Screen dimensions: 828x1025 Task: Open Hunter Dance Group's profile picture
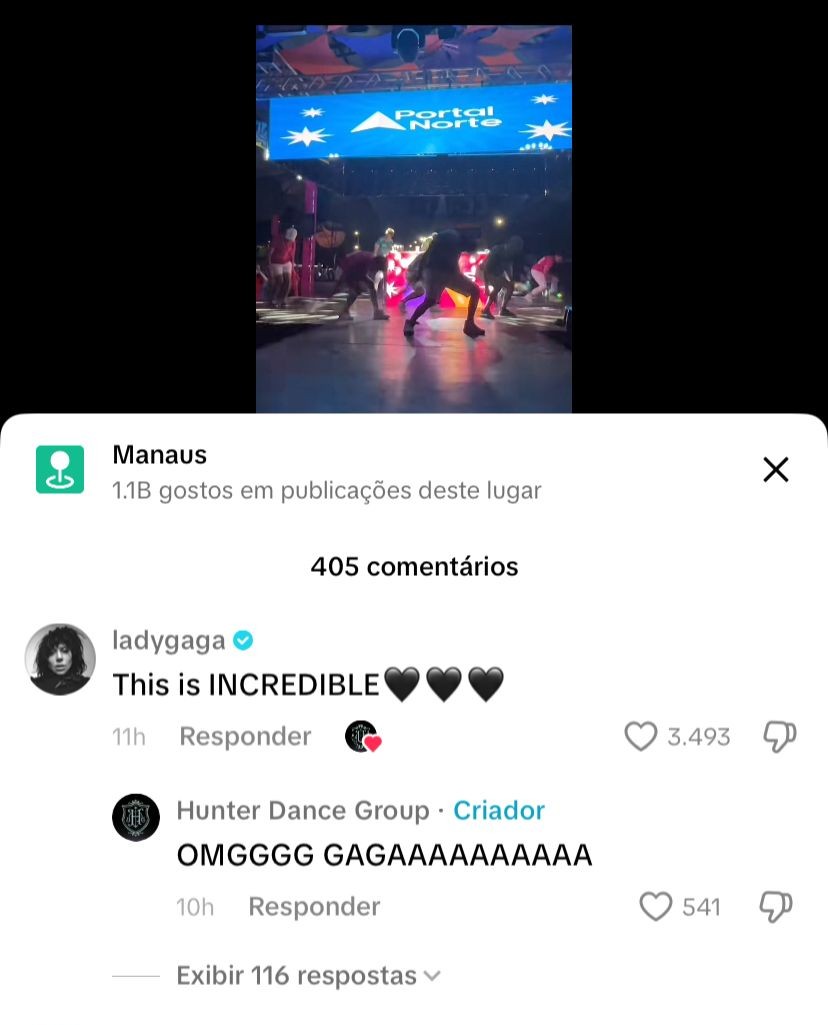click(x=136, y=818)
